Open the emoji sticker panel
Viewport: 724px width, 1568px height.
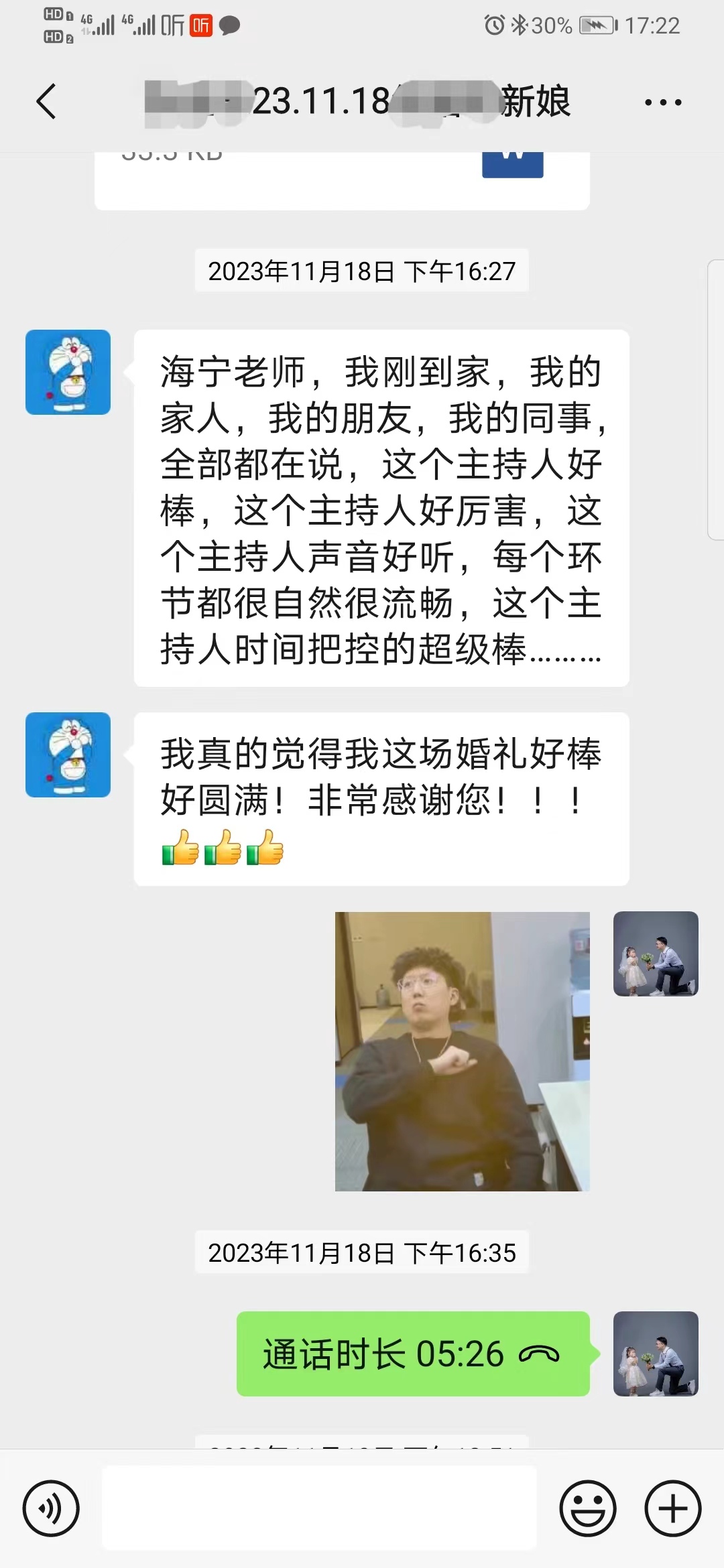coord(588,1509)
